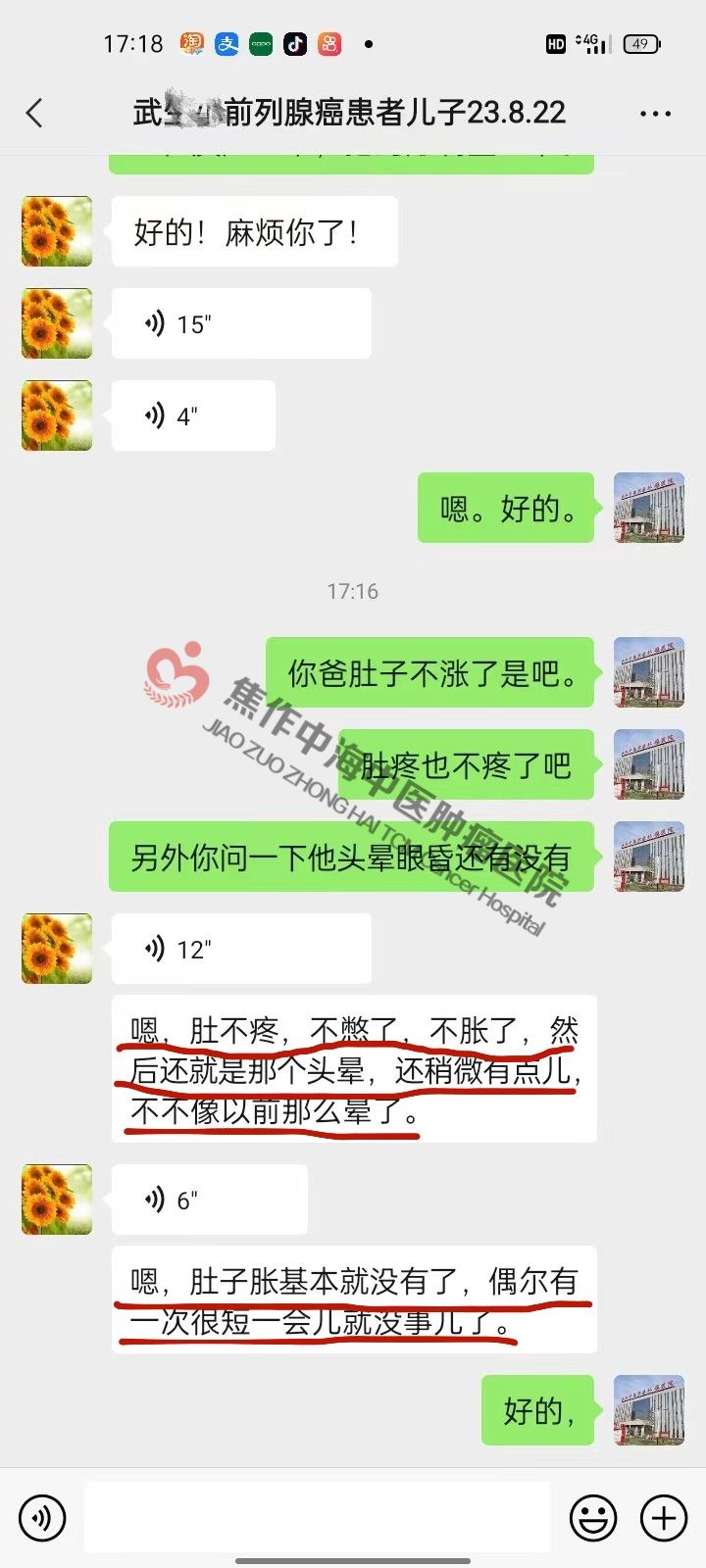
Task: Play the 15-second voice message
Action: 240,323
